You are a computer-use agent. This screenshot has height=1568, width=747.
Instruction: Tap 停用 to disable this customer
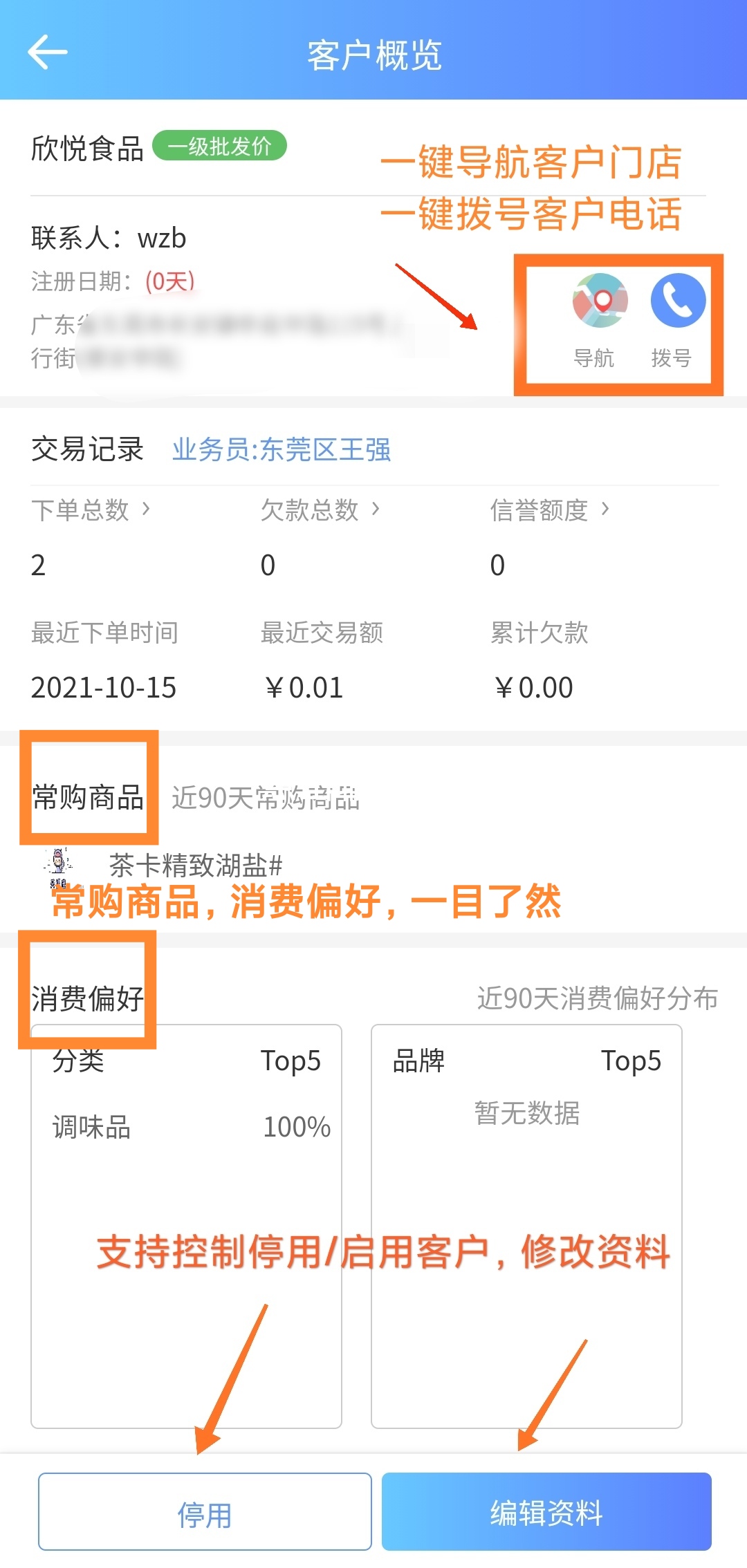click(x=205, y=1512)
